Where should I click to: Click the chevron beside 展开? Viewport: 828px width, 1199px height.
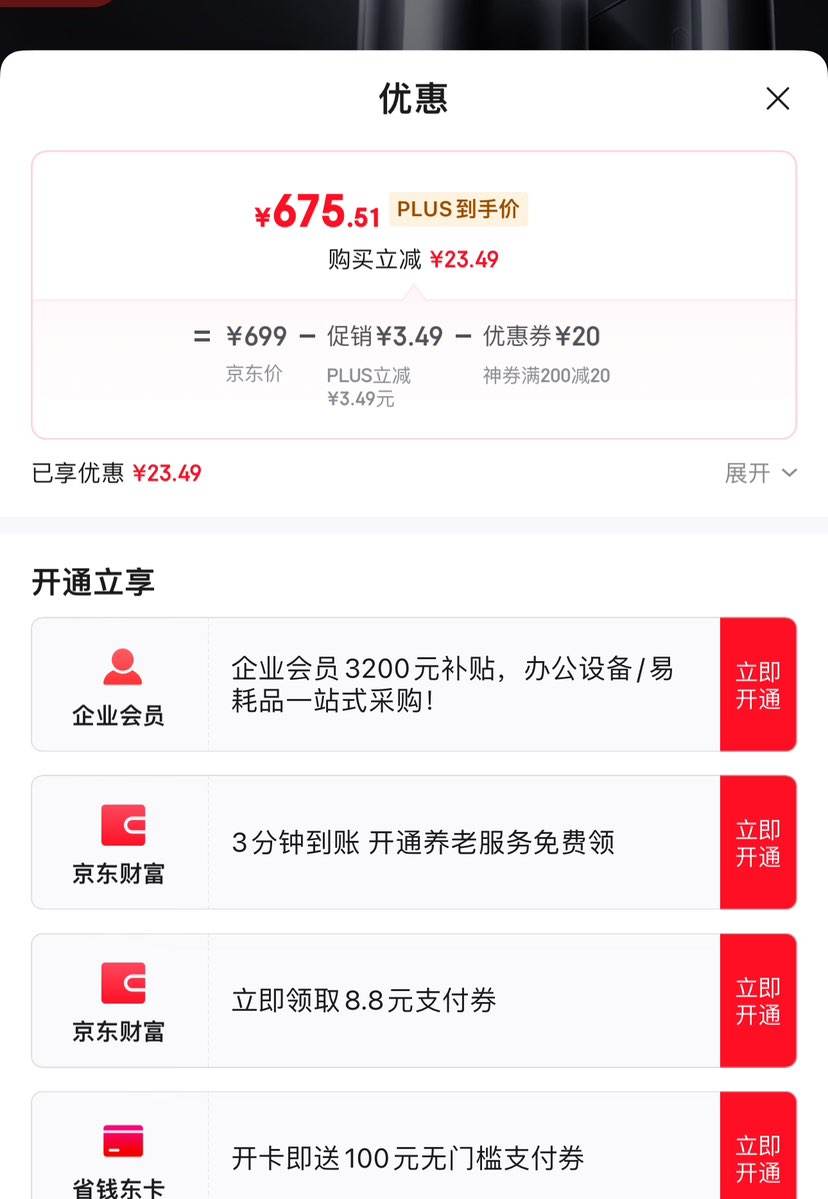pyautogui.click(x=789, y=473)
